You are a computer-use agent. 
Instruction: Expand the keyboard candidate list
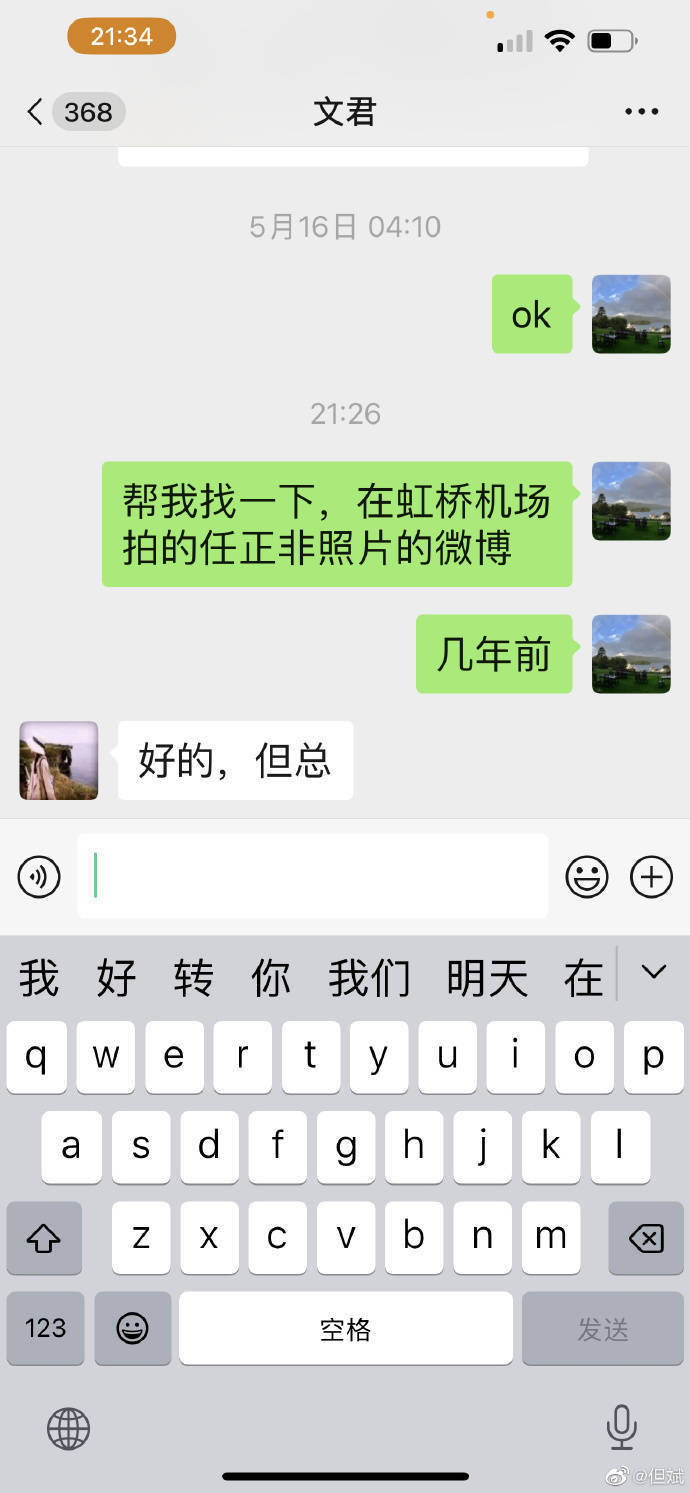[x=653, y=971]
